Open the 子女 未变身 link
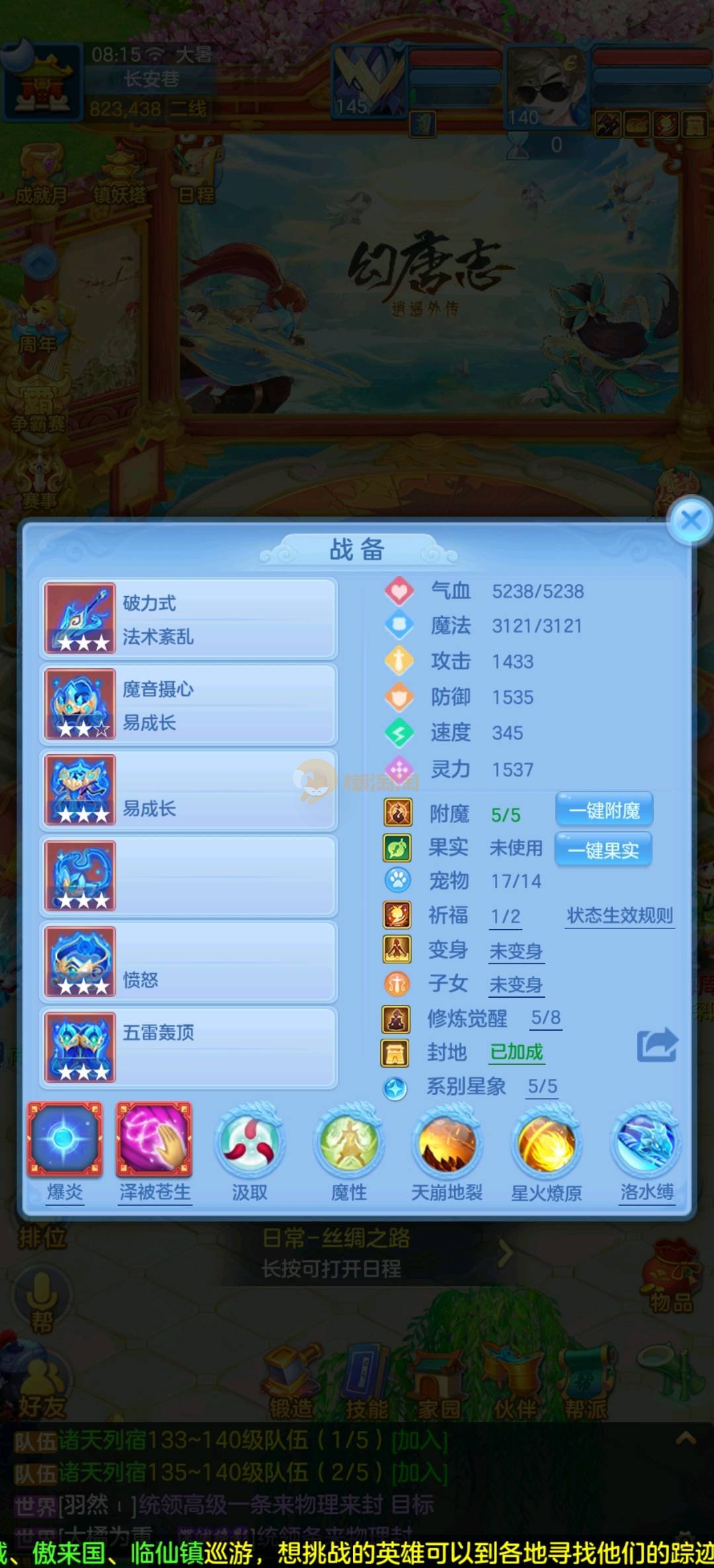Screen dimensions: 714x1568 516,985
